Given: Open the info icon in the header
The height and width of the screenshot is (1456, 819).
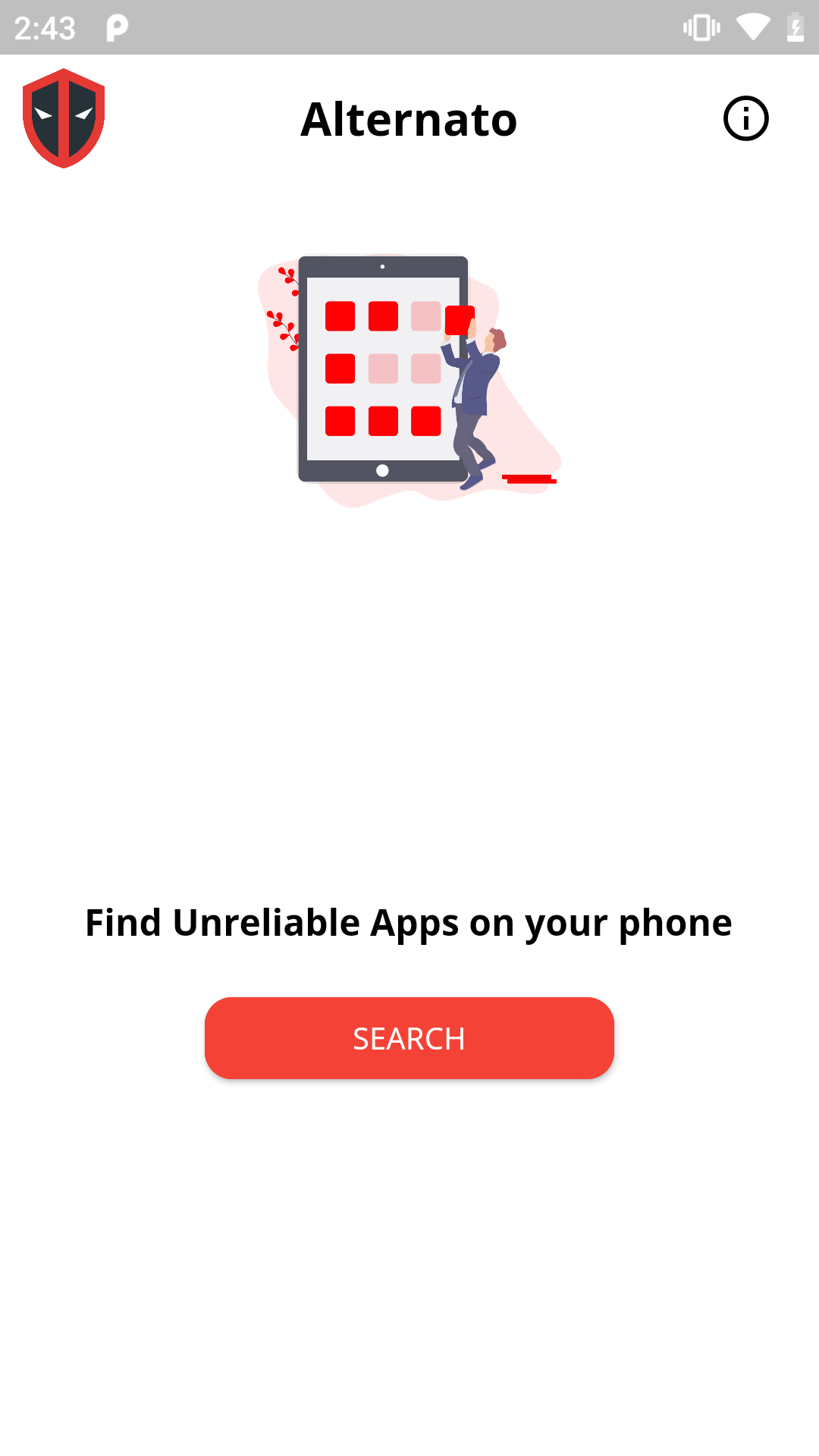Looking at the screenshot, I should pos(745,119).
